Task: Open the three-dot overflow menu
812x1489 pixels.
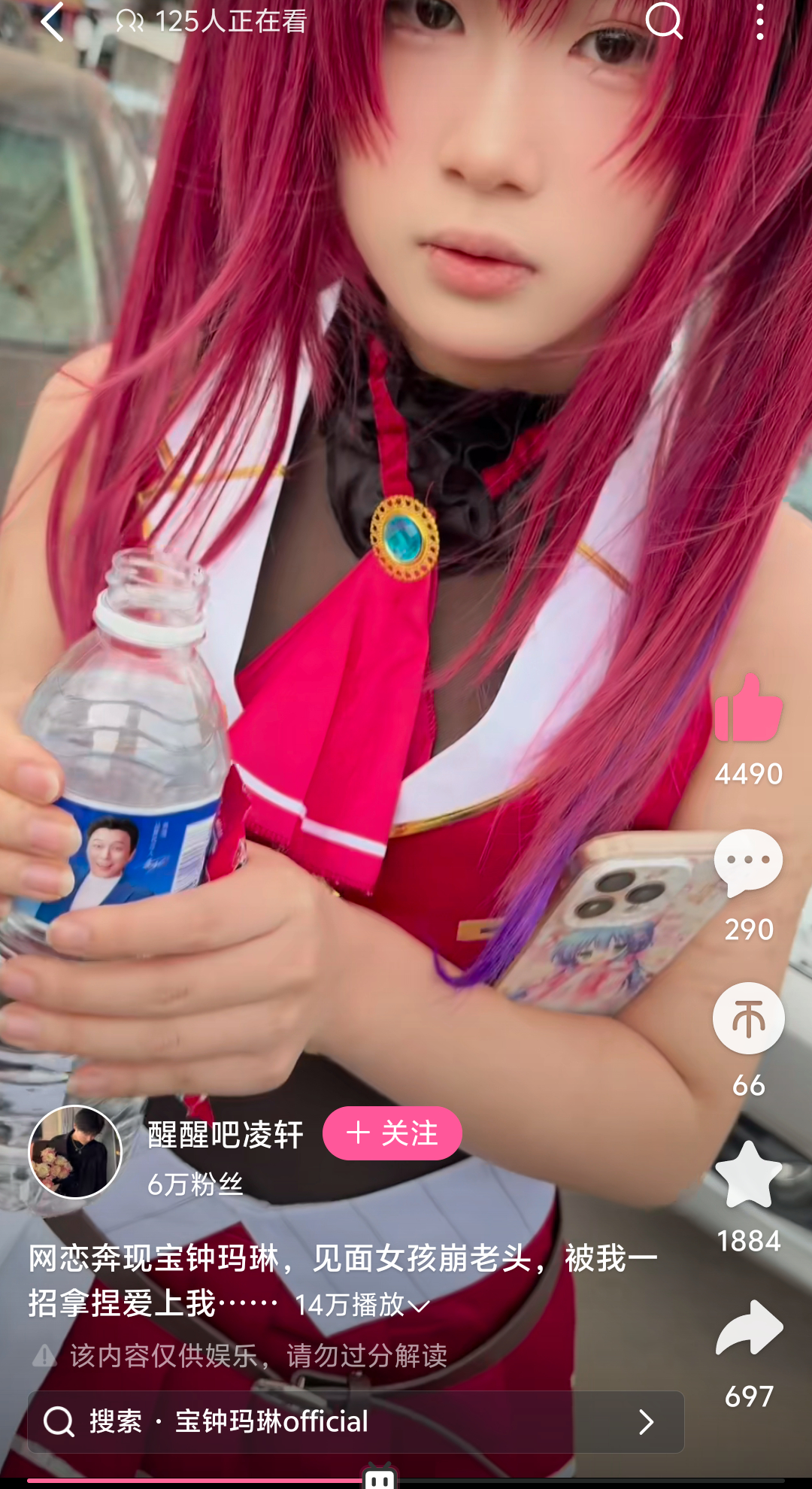Action: click(x=760, y=20)
